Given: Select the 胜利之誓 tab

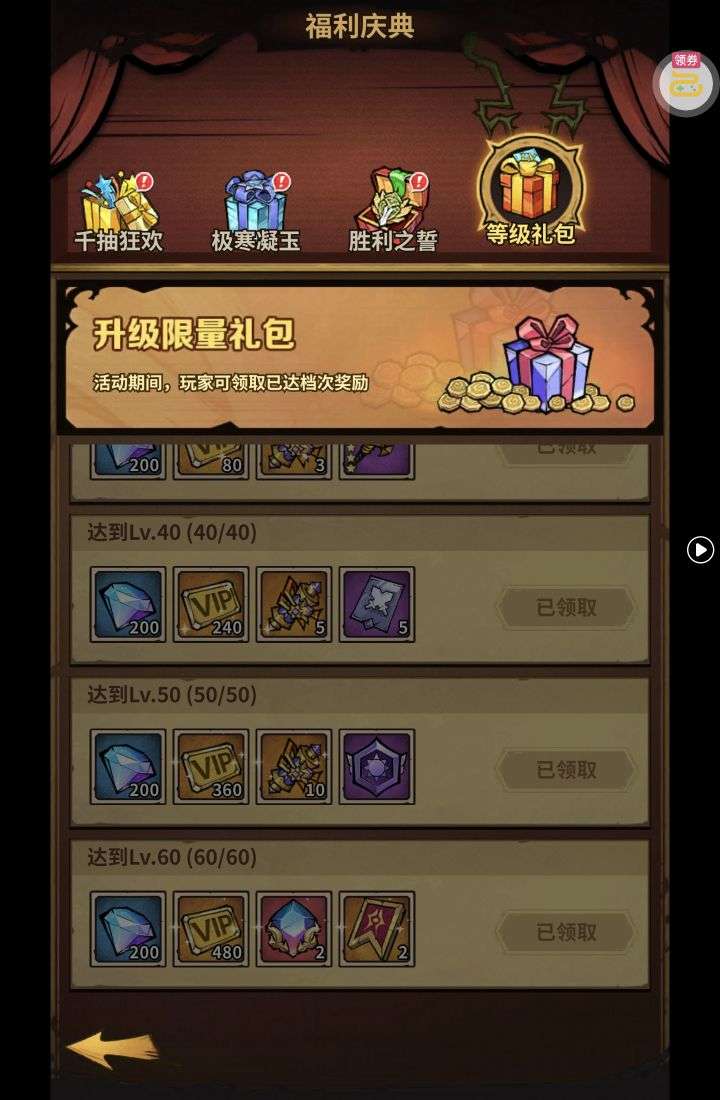Looking at the screenshot, I should pyautogui.click(x=392, y=212).
